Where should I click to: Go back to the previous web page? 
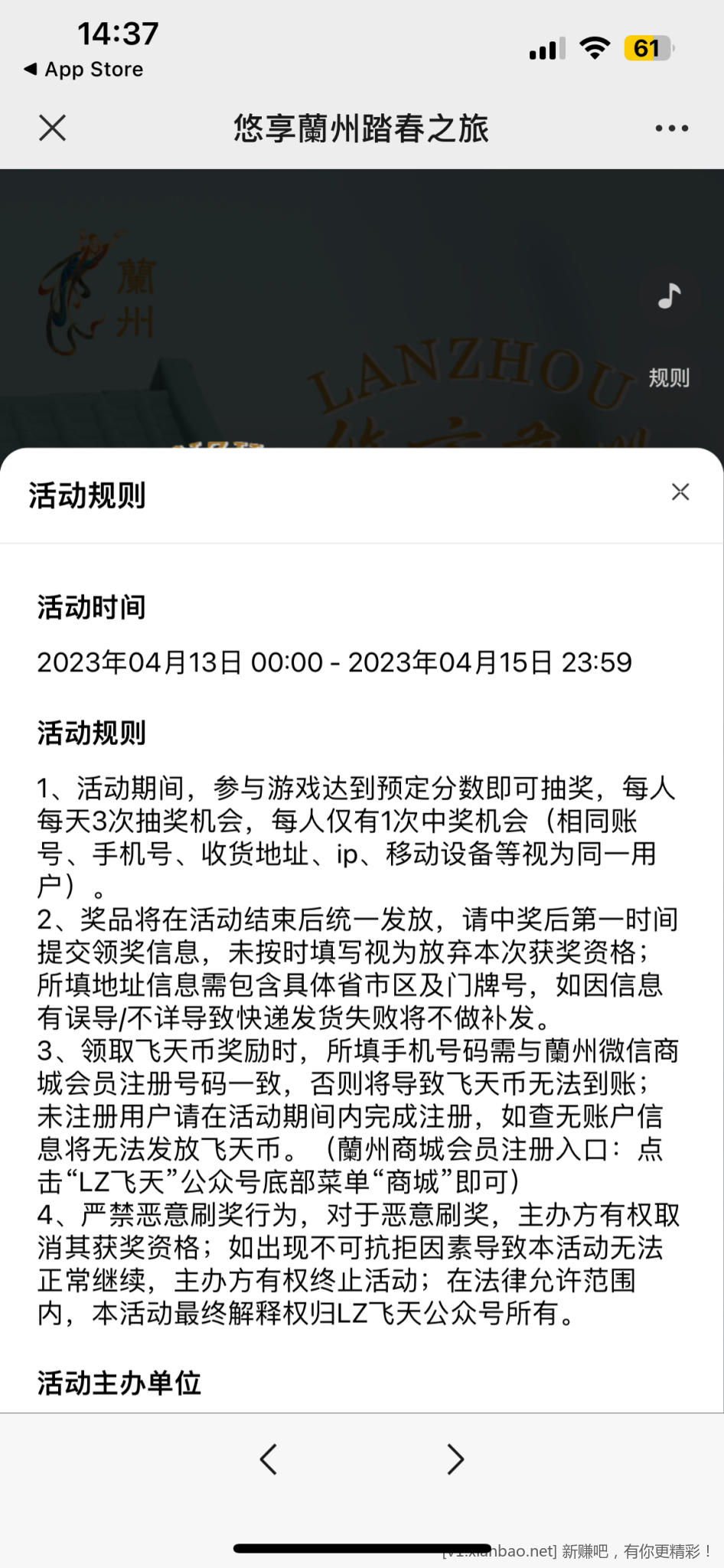[268, 1459]
